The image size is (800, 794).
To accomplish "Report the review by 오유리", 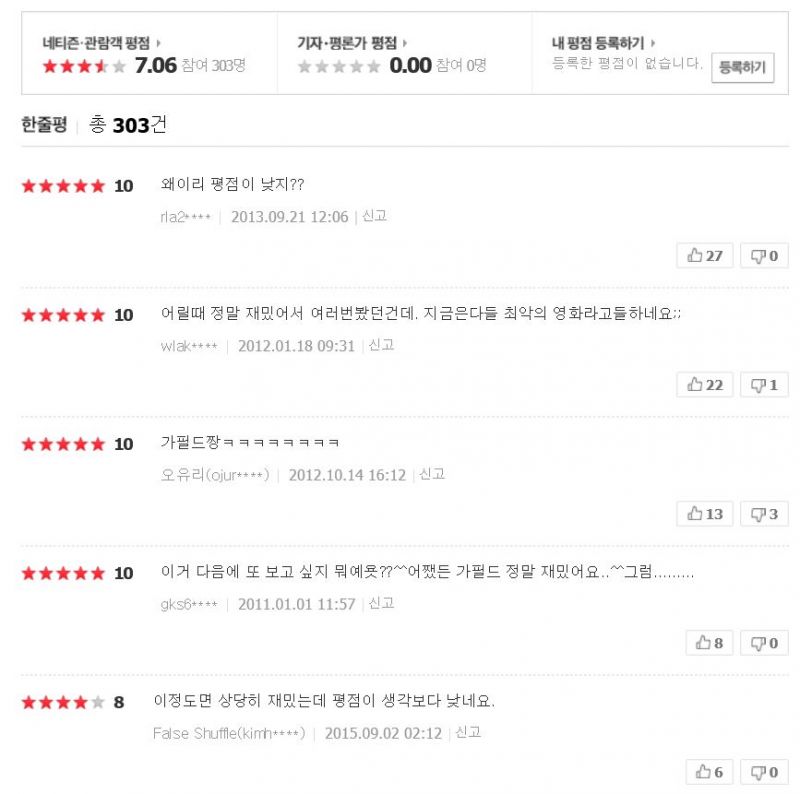I will [432, 474].
